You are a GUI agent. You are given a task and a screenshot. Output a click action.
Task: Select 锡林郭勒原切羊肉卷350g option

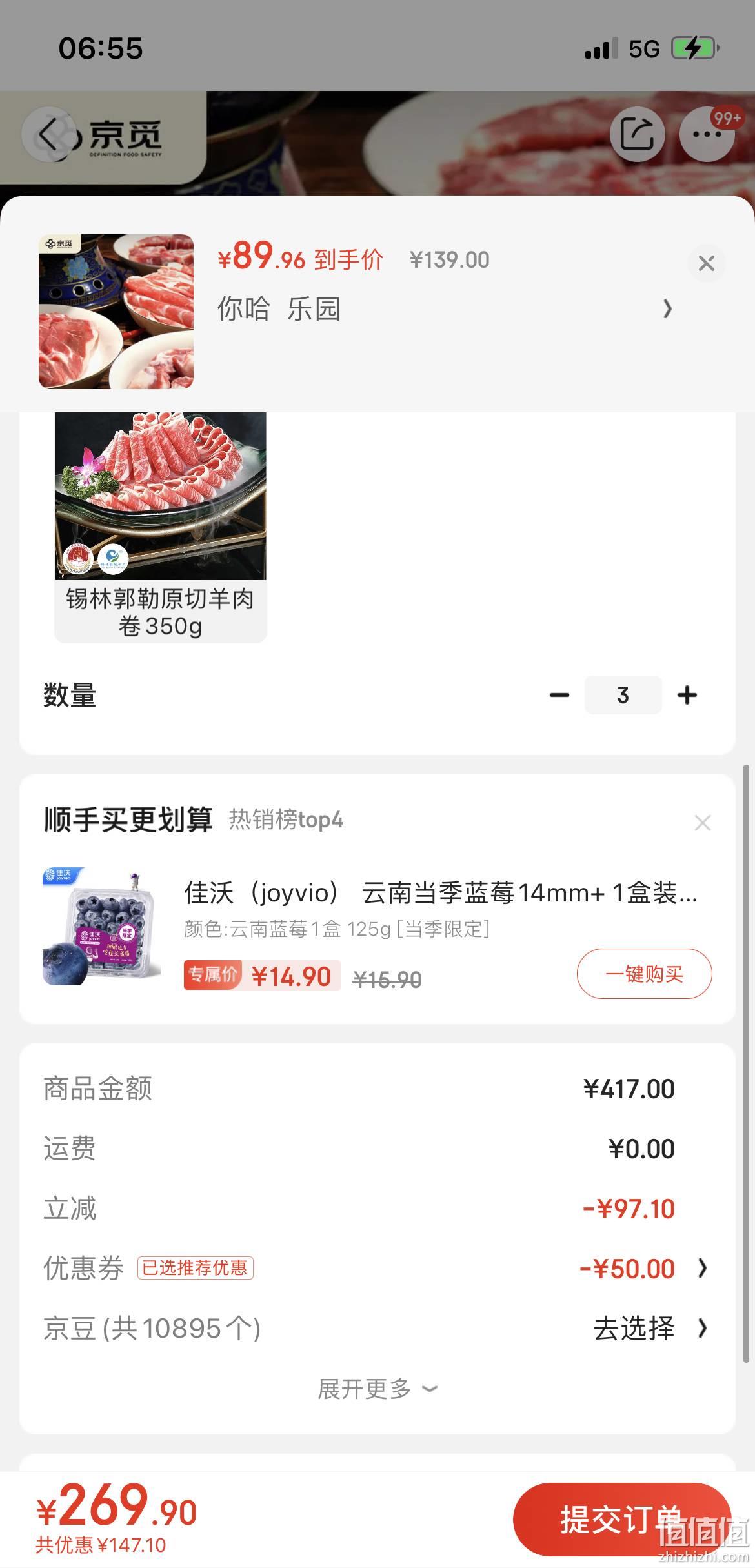click(x=161, y=527)
